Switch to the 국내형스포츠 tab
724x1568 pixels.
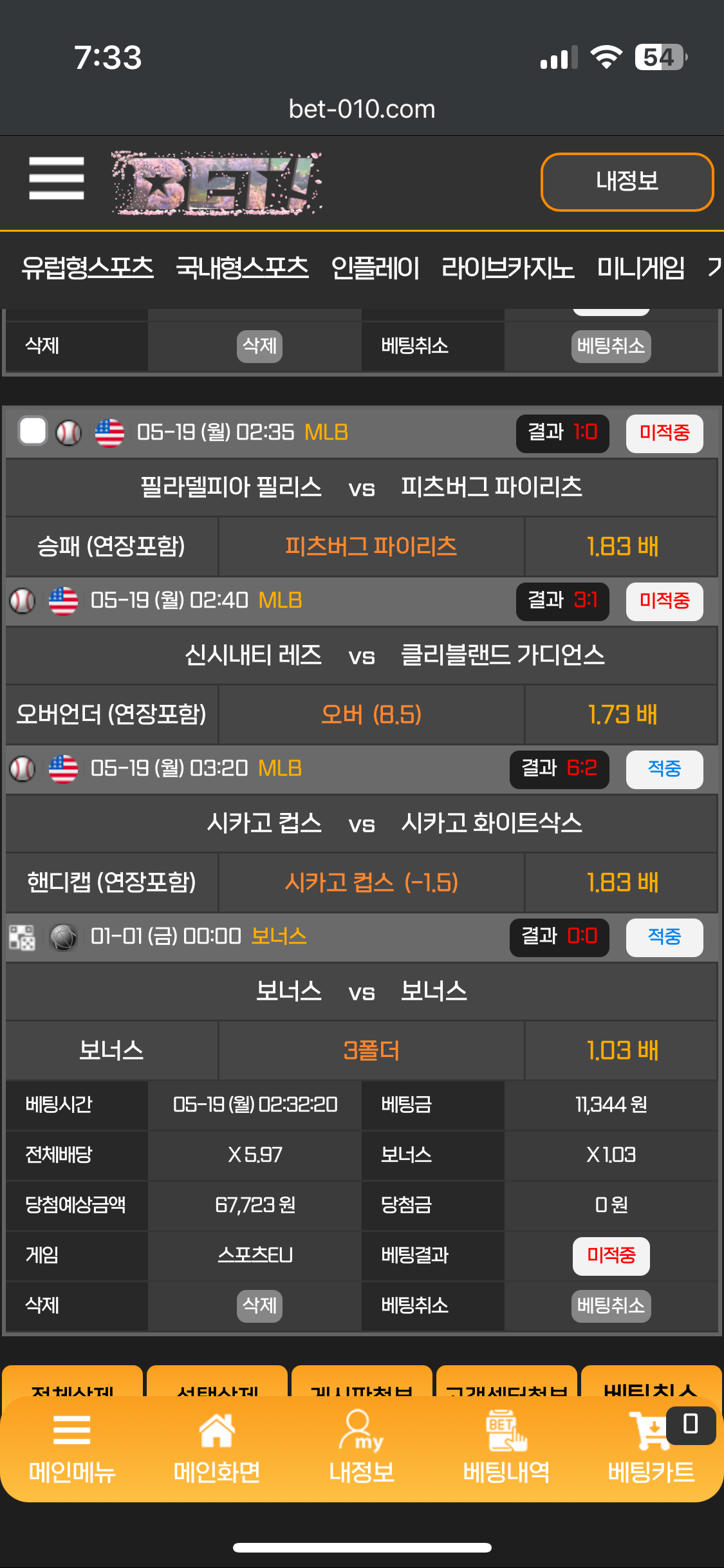tap(242, 268)
